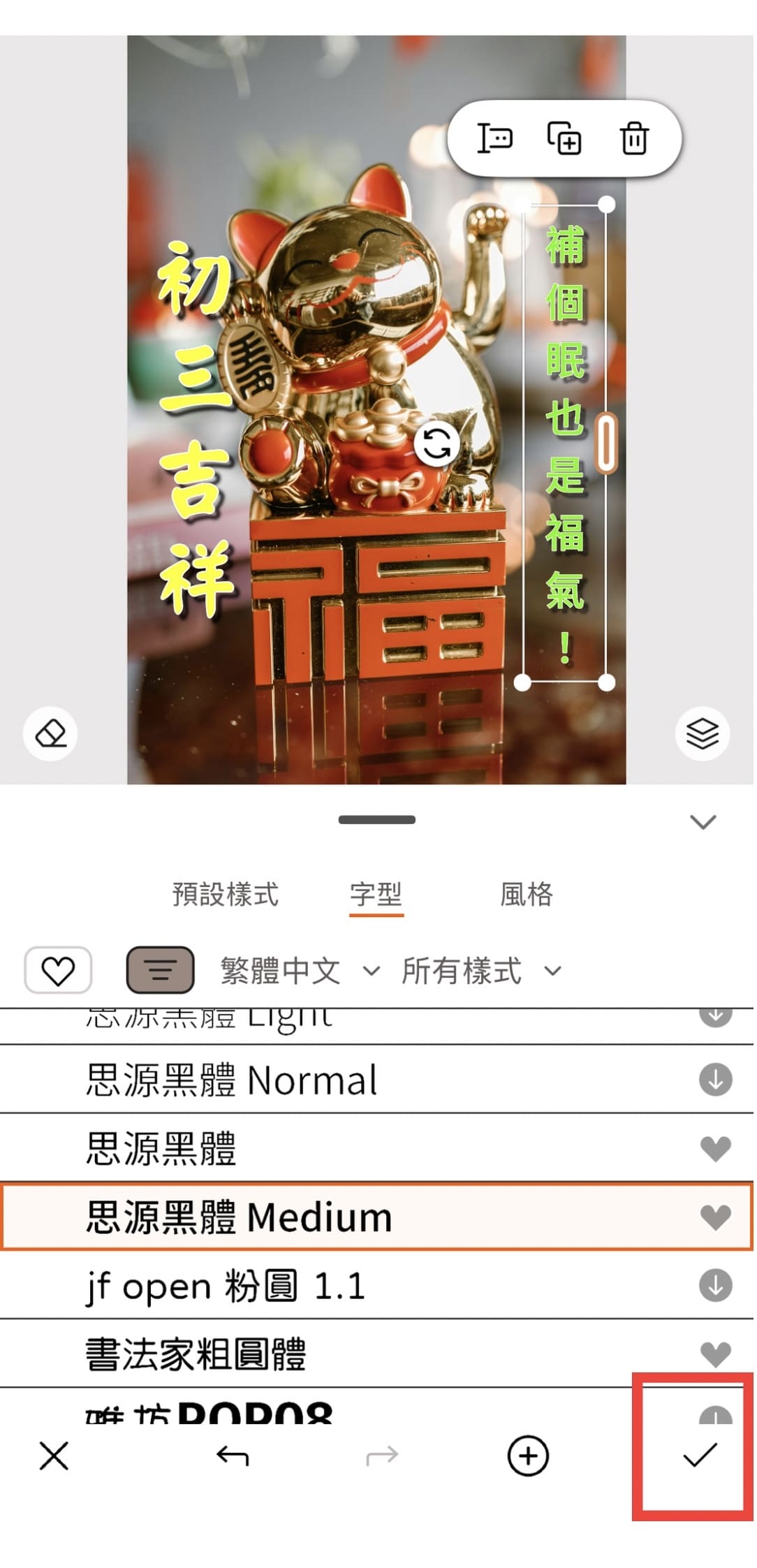Switch to the 風格 tab
This screenshot has height=1568, width=757.
(527, 893)
